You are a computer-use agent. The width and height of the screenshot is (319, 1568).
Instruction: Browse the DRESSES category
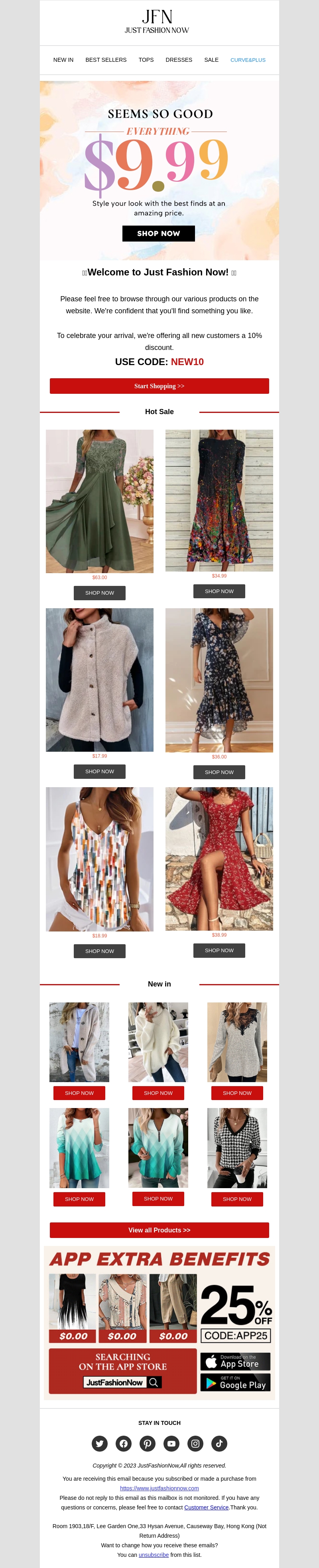(178, 60)
